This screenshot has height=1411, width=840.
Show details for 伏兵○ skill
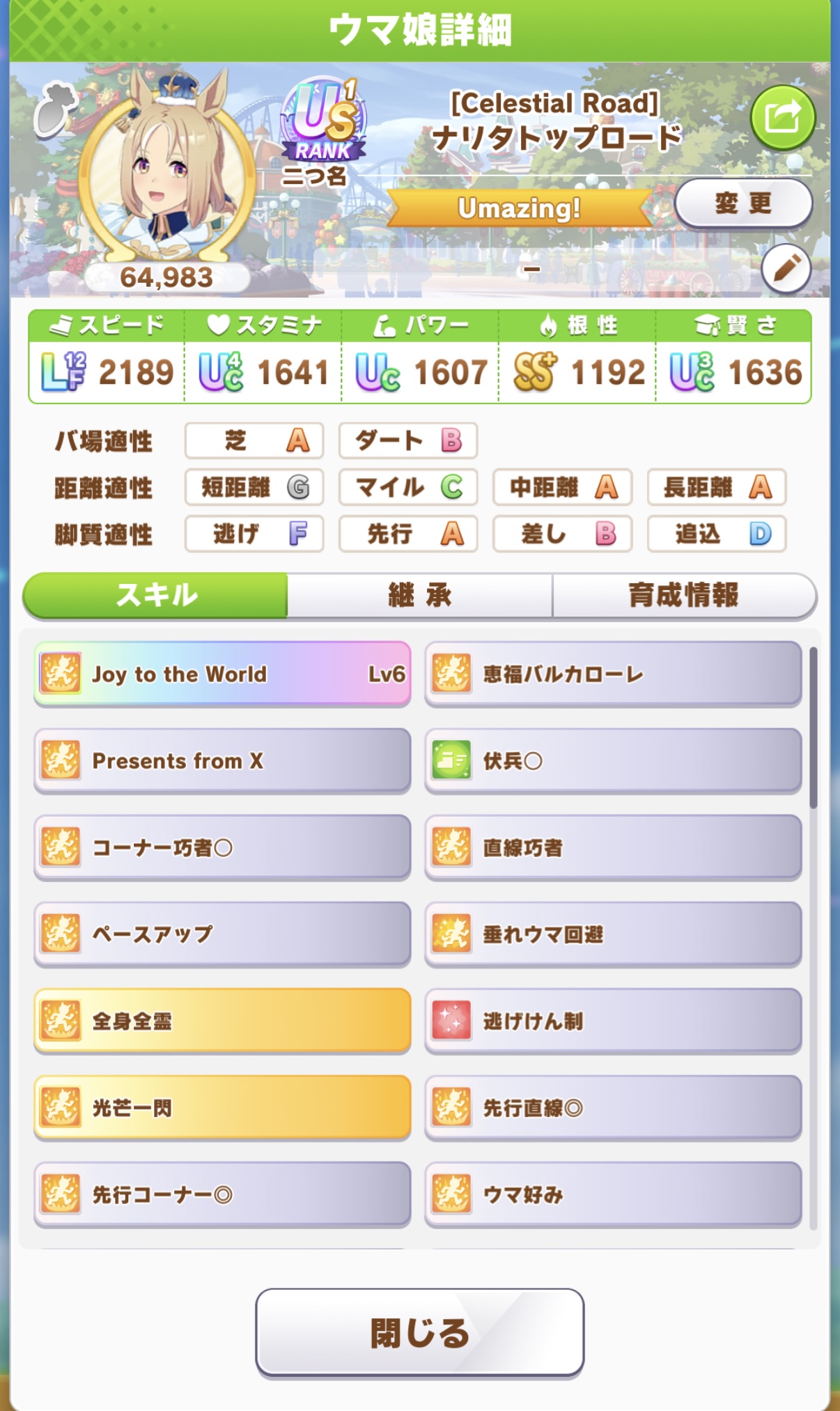613,760
